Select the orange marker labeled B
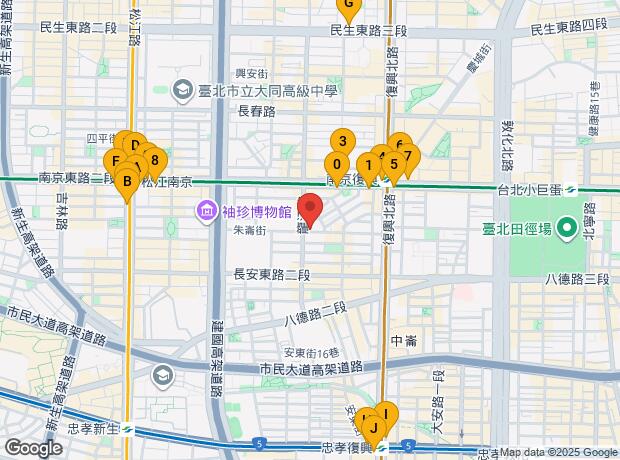This screenshot has height=460, width=620. click(126, 181)
